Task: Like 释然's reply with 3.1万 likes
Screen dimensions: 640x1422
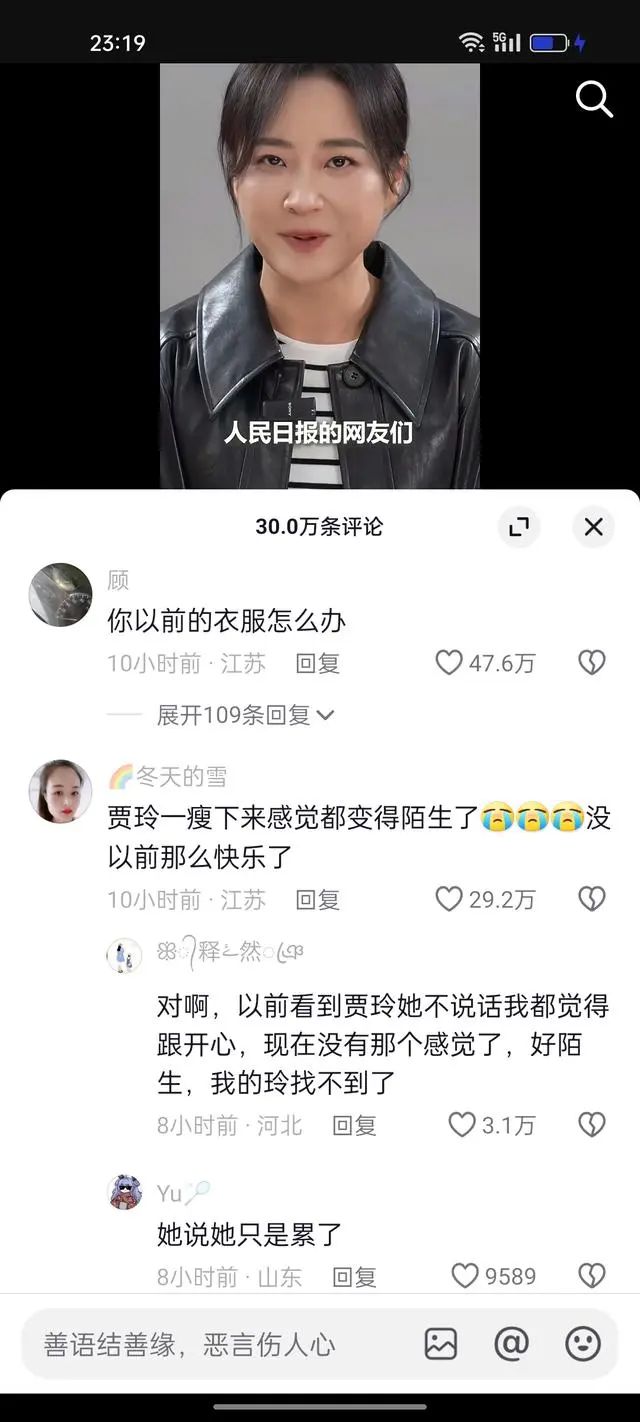Action: (462, 1125)
